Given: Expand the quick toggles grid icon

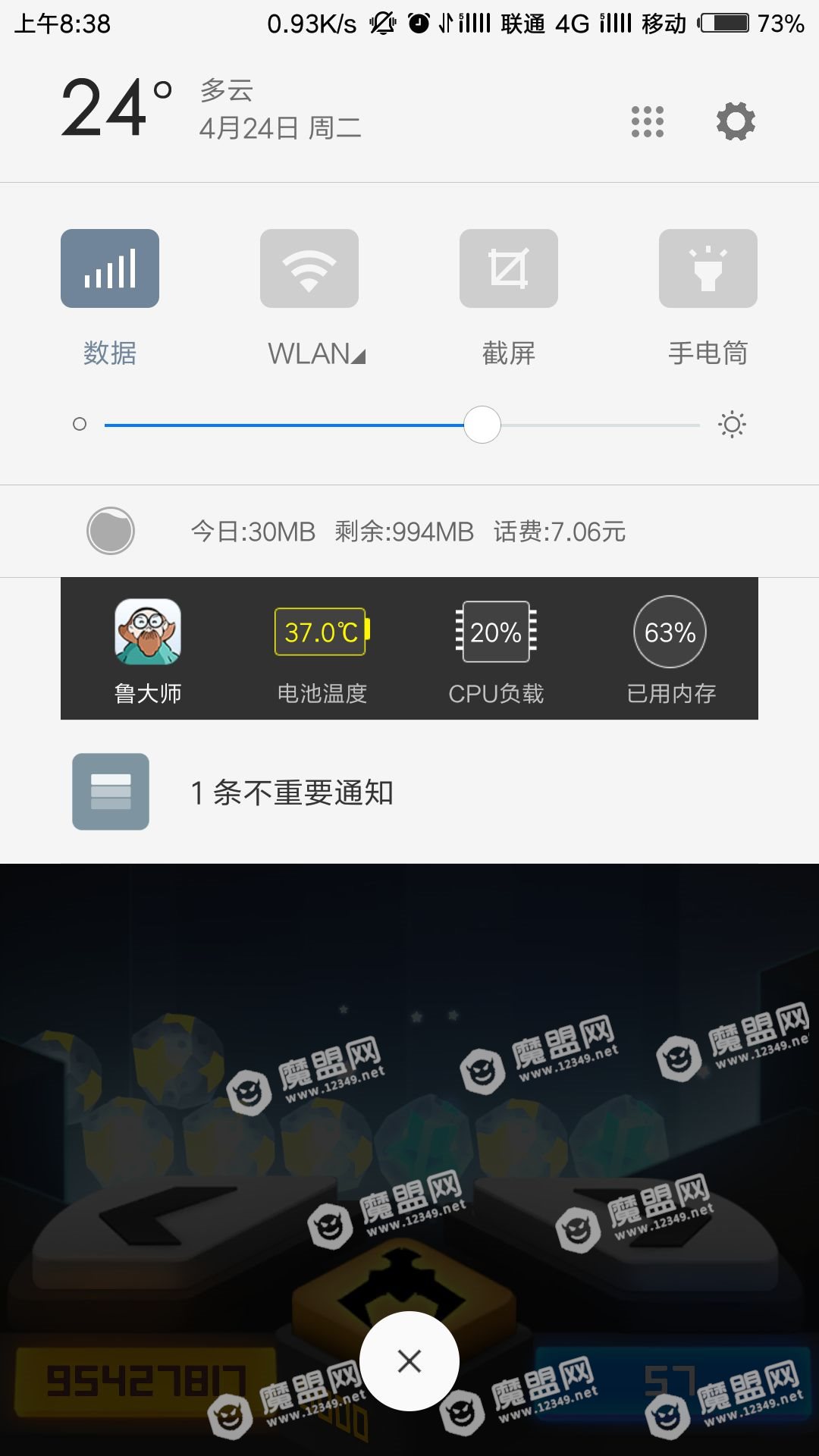Looking at the screenshot, I should pyautogui.click(x=647, y=121).
